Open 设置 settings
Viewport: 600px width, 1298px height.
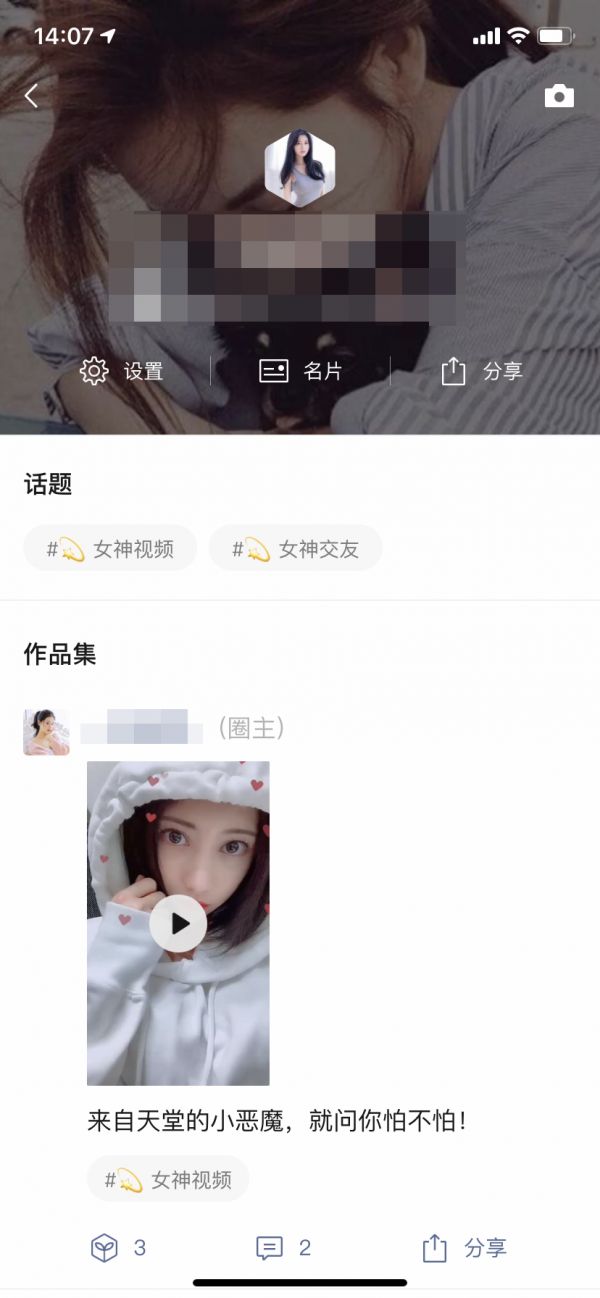[121, 372]
